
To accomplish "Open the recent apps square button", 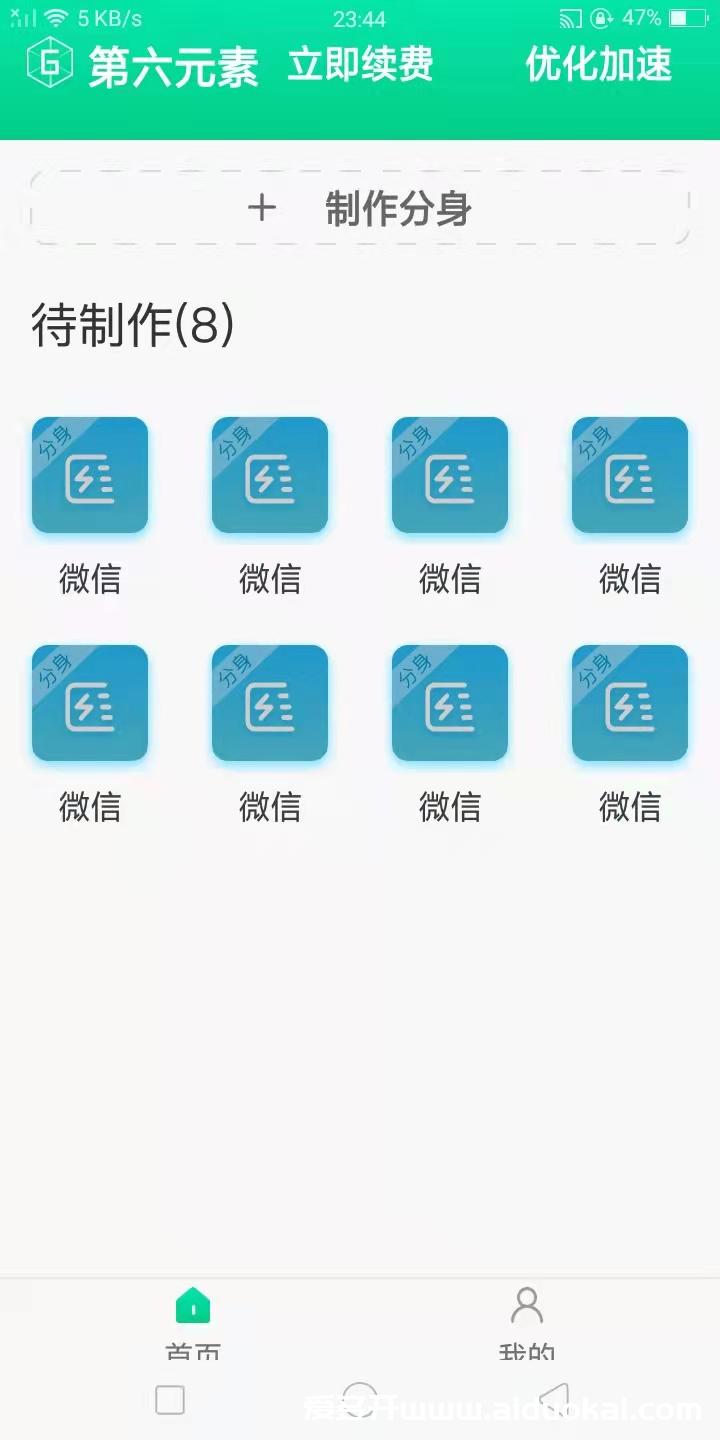I will (x=170, y=1399).
